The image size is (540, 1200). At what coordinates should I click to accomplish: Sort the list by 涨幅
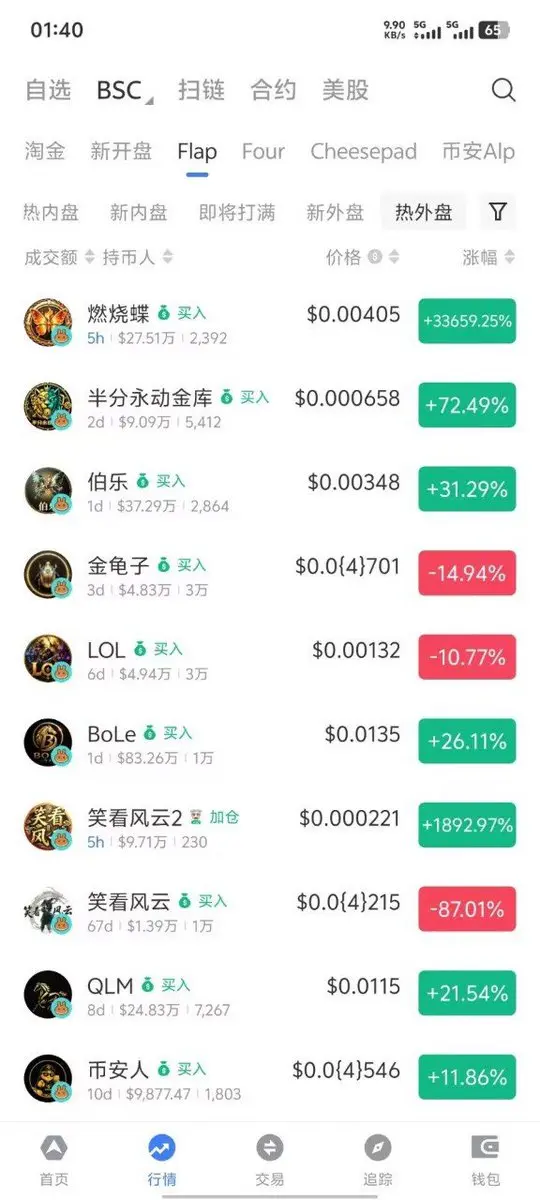(x=489, y=257)
